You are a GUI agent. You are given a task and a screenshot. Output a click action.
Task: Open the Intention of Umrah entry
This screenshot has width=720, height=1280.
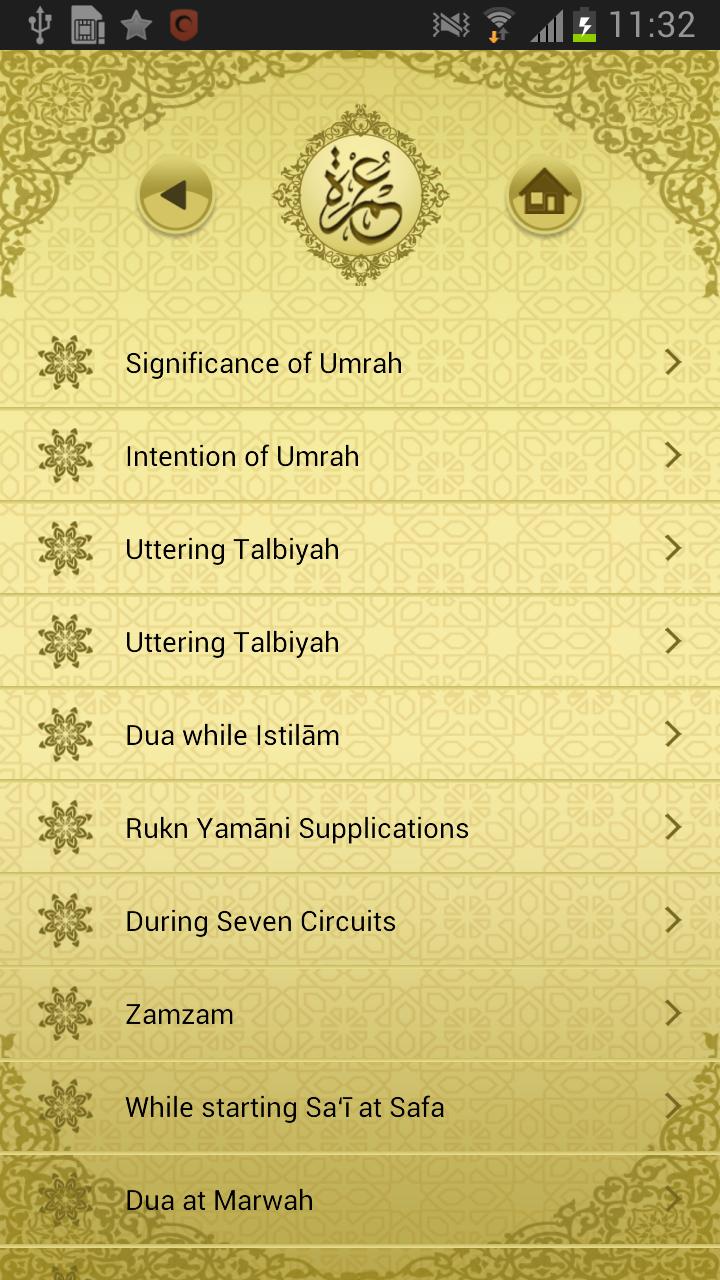click(360, 455)
